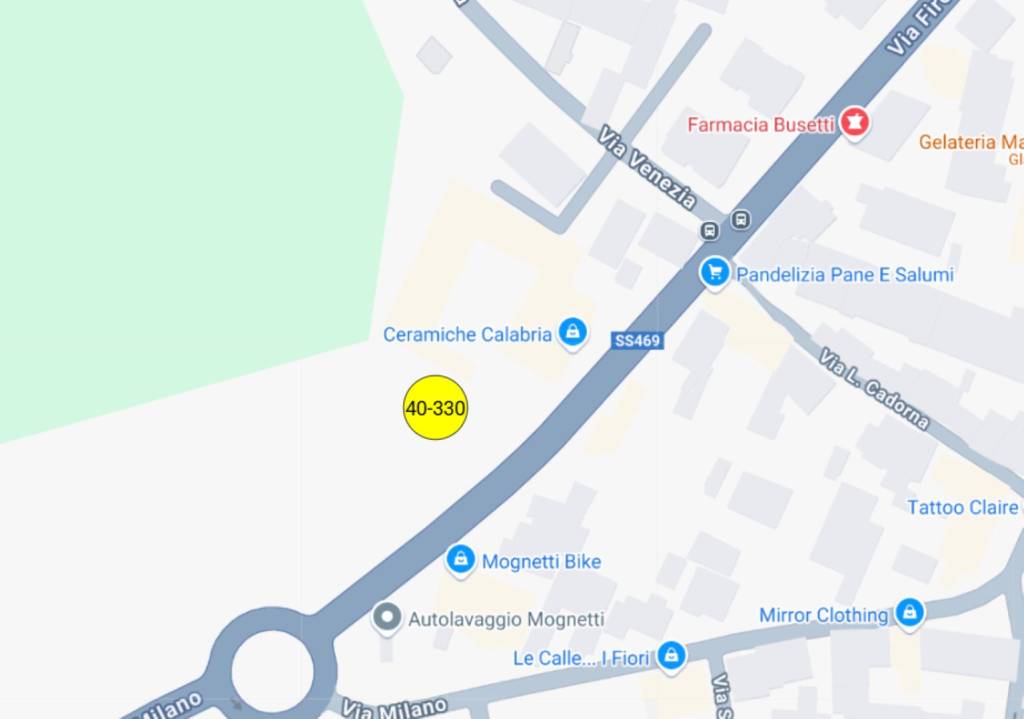Tap the bus stop icon on Via Venezia

click(710, 231)
